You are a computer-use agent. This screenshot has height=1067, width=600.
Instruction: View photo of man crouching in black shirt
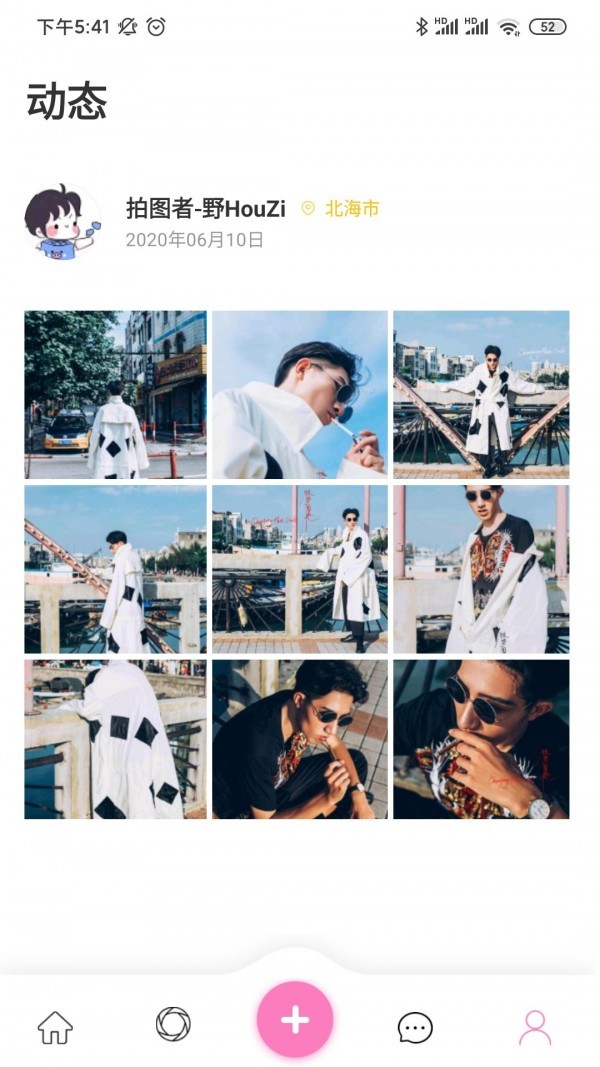click(x=299, y=739)
